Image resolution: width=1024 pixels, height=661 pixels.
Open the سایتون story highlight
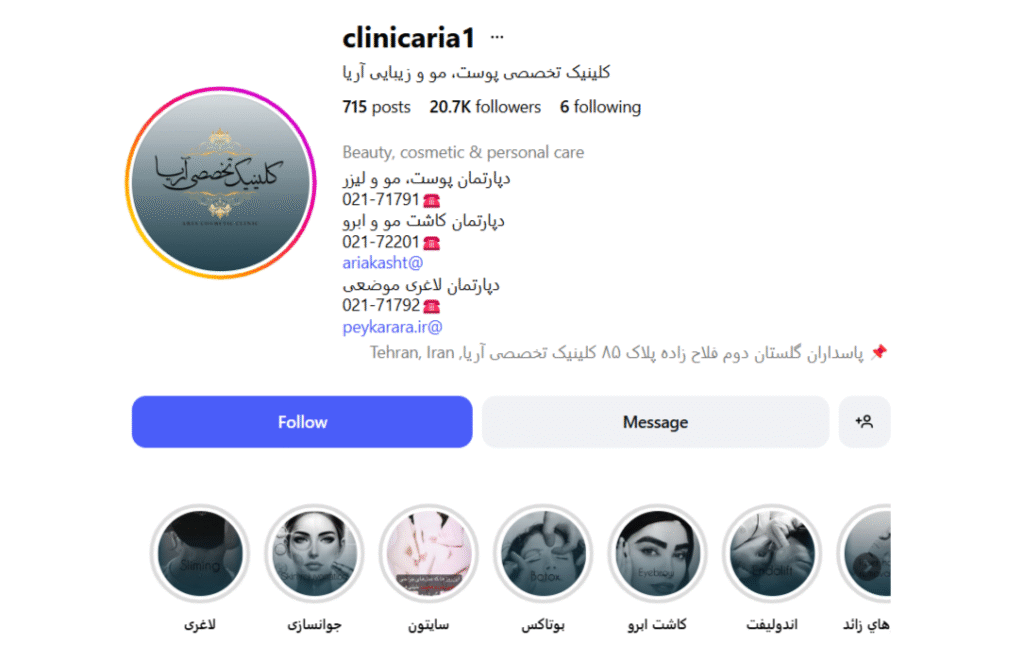pyautogui.click(x=429, y=554)
